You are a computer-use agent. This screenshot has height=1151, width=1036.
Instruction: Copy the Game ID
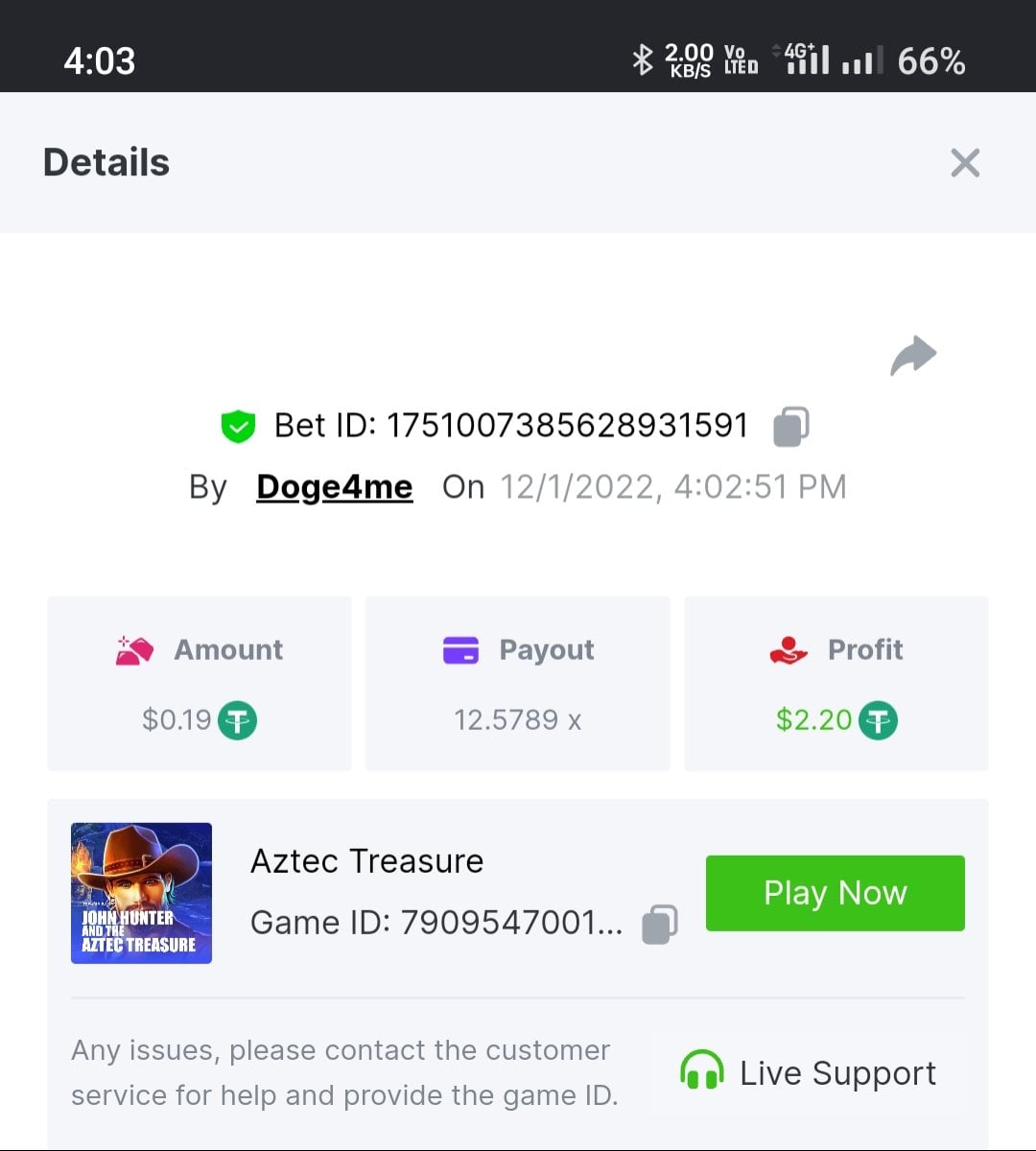(659, 924)
